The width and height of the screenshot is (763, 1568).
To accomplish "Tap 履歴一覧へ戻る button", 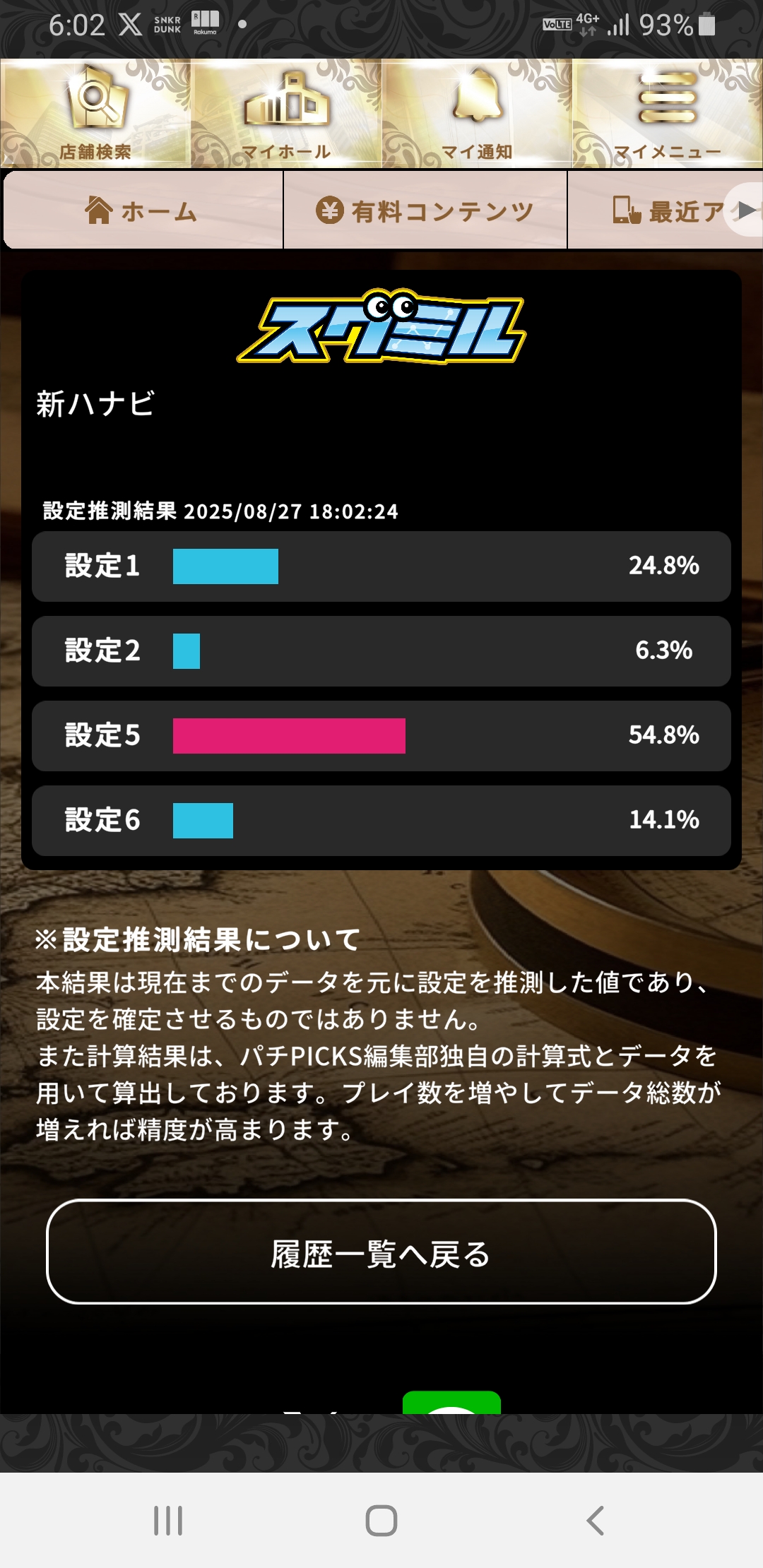I will tap(381, 1252).
